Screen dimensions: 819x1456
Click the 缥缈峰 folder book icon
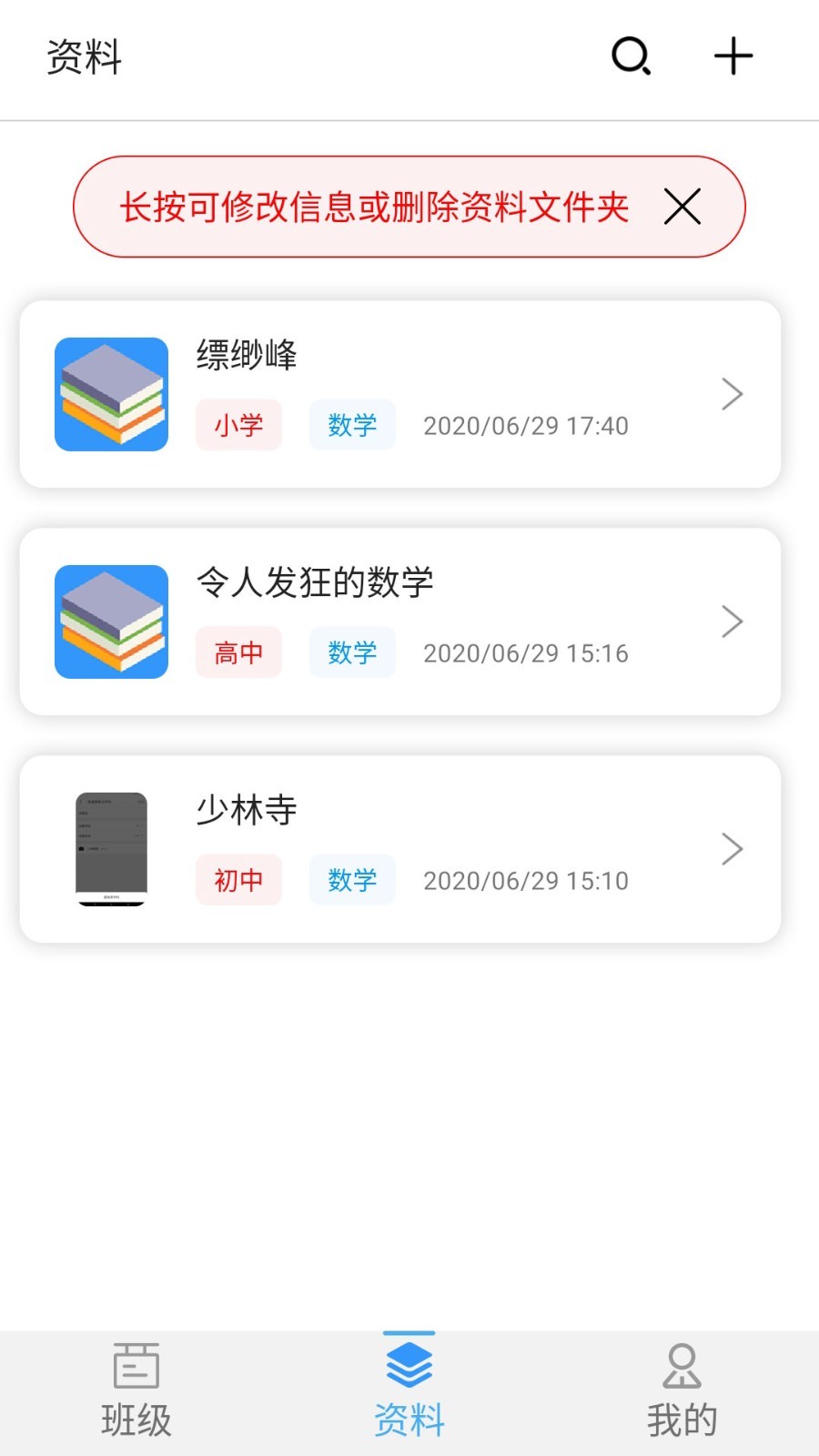click(x=110, y=393)
